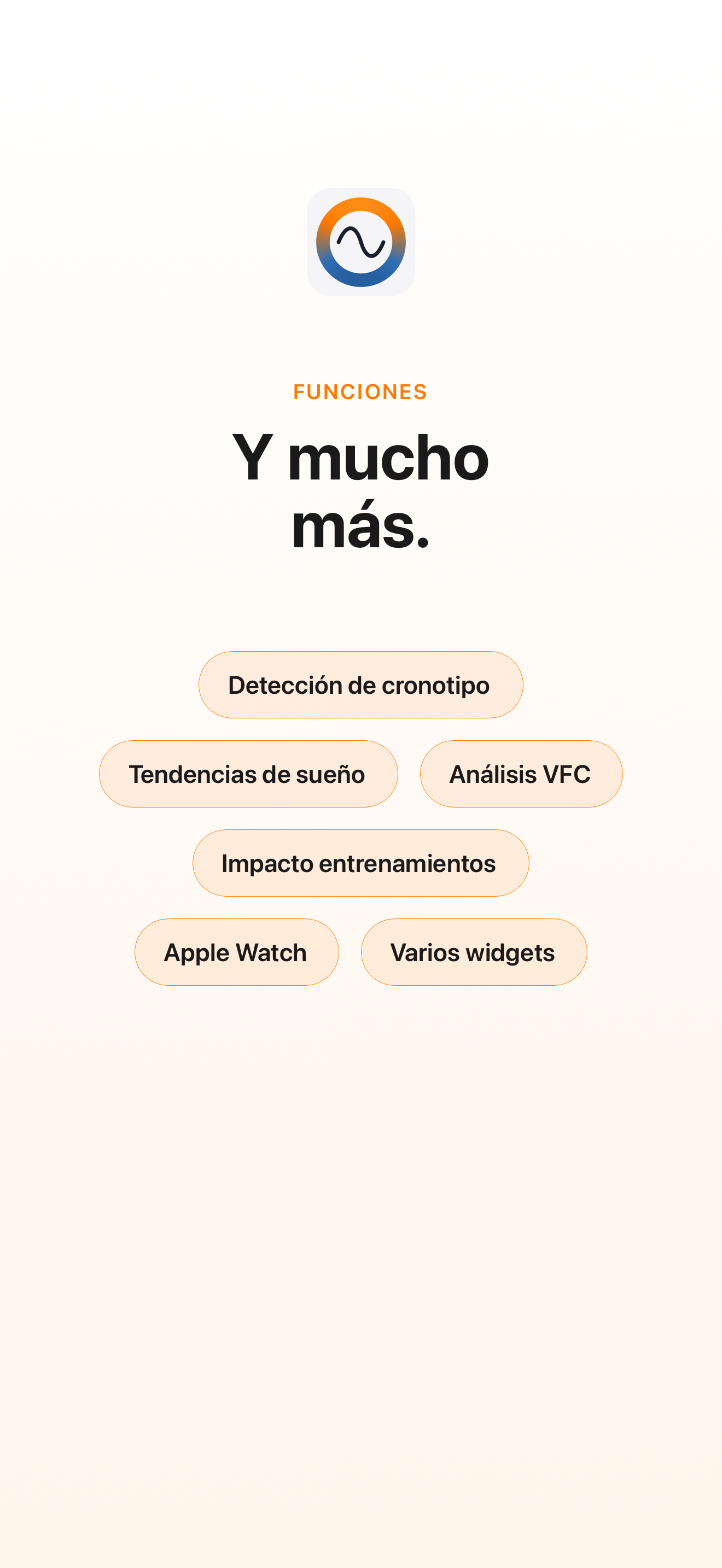
Task: Open Impacto entrenamientos details
Action: [360, 863]
